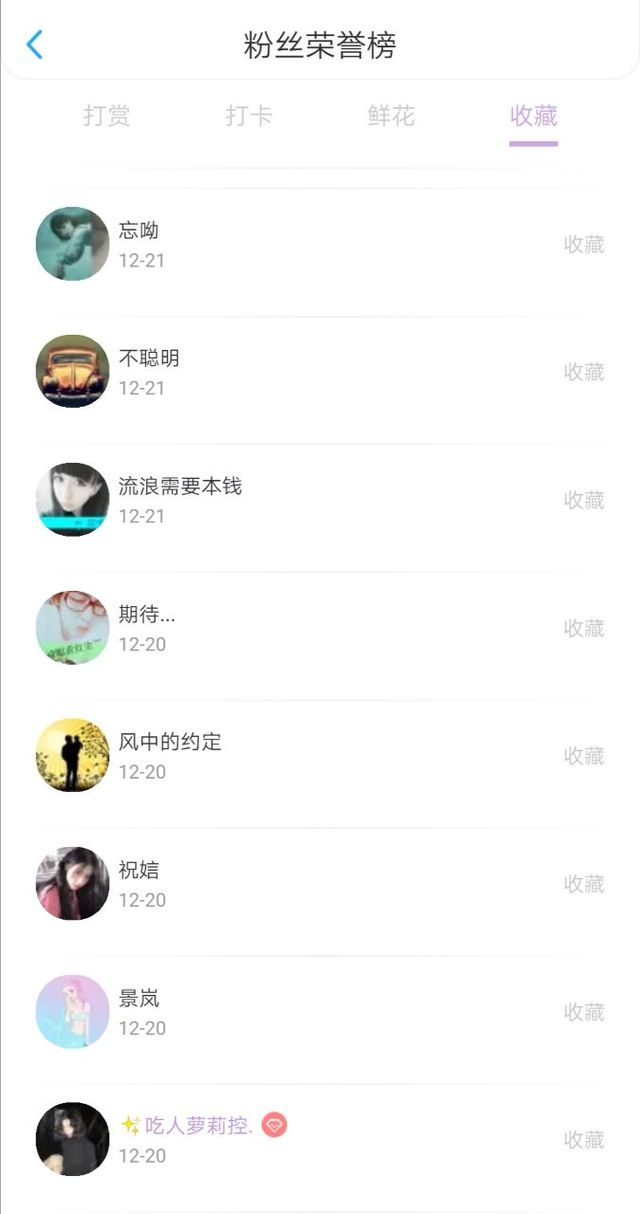
Task: Go back using the top-left arrow
Action: pos(35,44)
